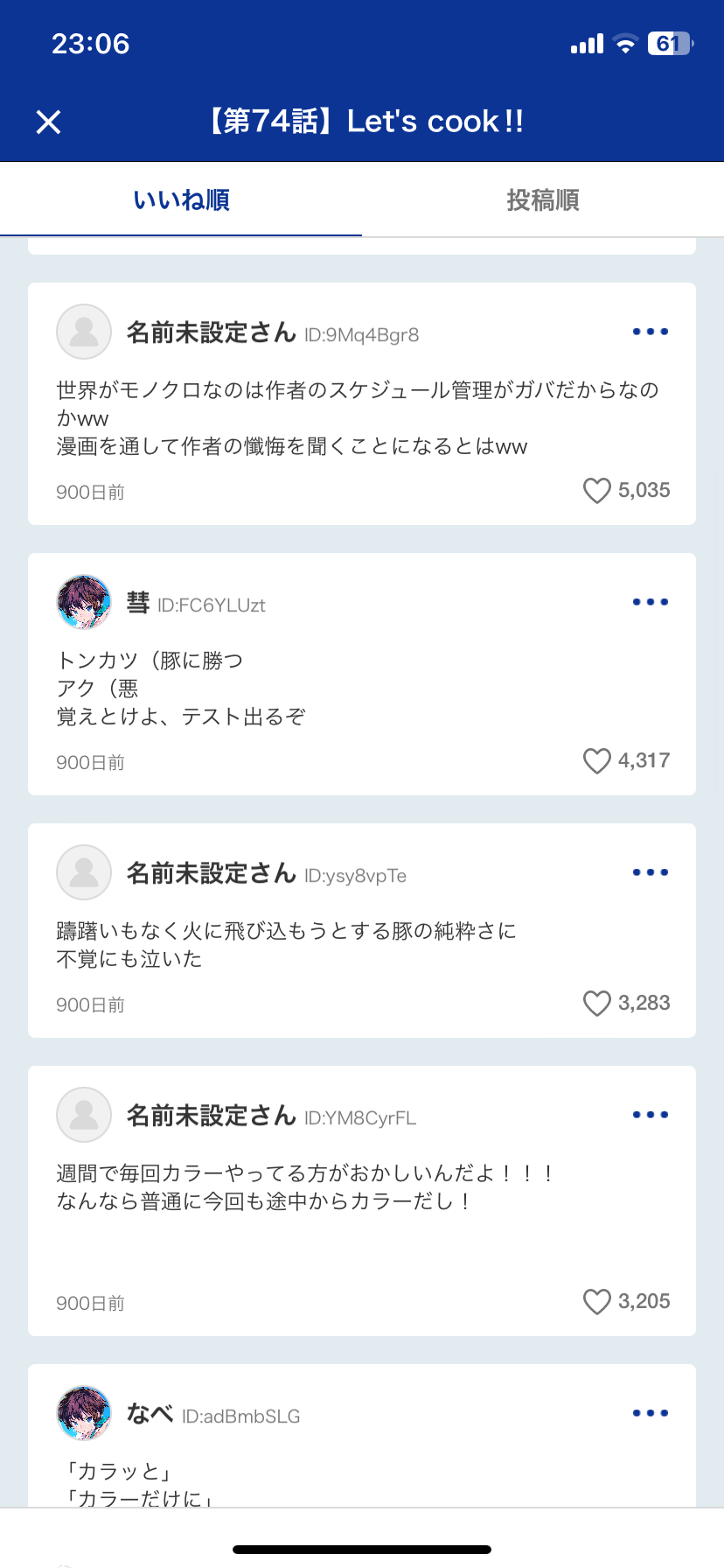Viewport: 724px width, 1568px height.
Task: Like the comment with 3,283 likes
Action: (597, 1004)
